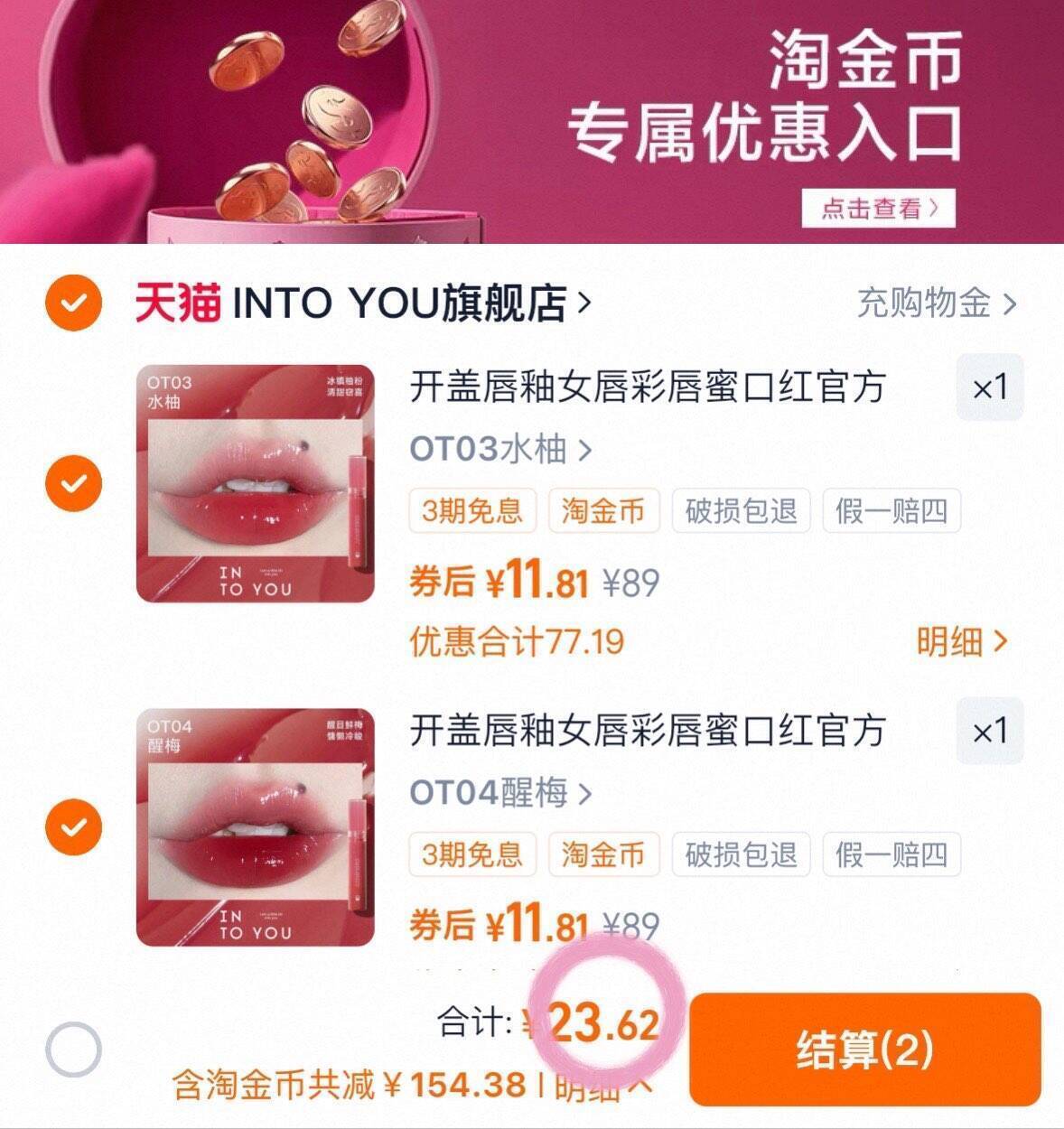Click the 假一赔四 badge on OT03 product

pos(889,511)
